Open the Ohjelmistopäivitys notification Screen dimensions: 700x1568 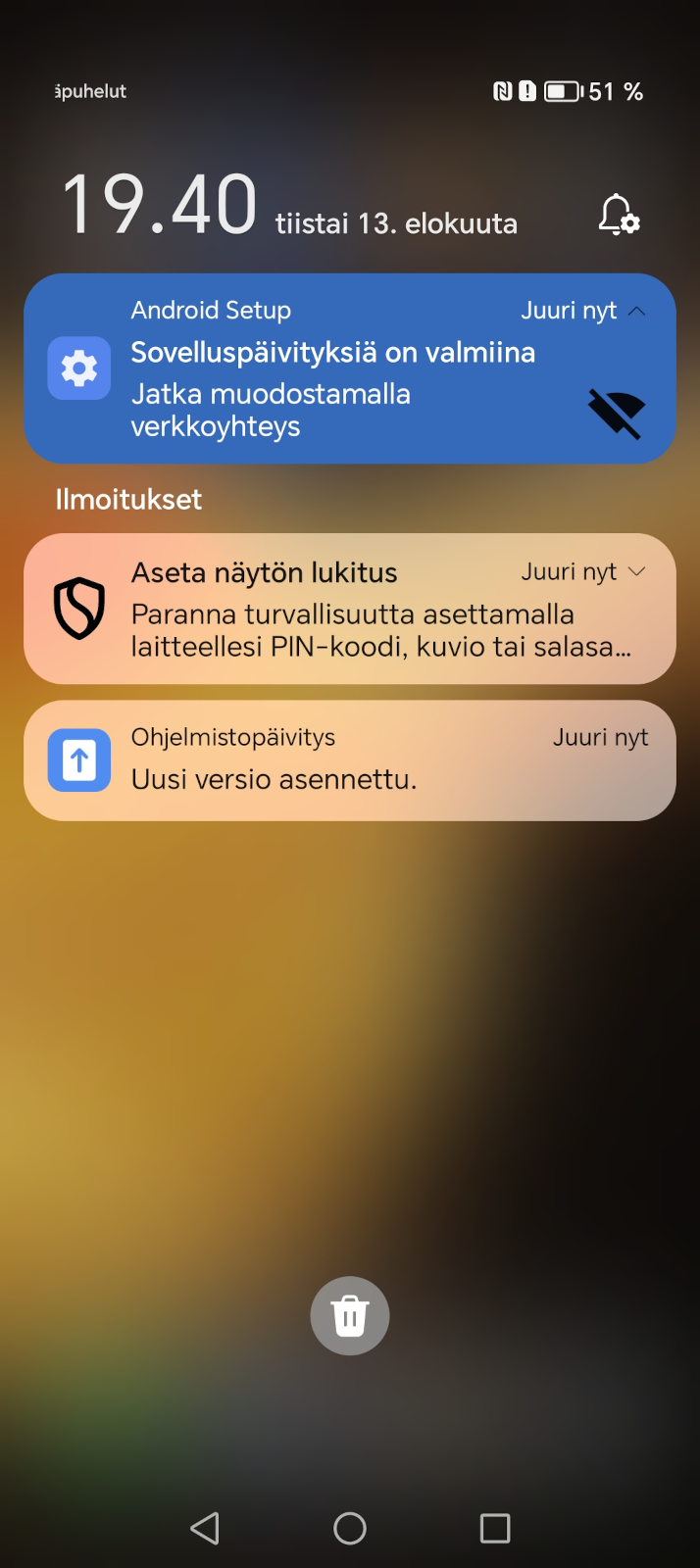tap(350, 760)
